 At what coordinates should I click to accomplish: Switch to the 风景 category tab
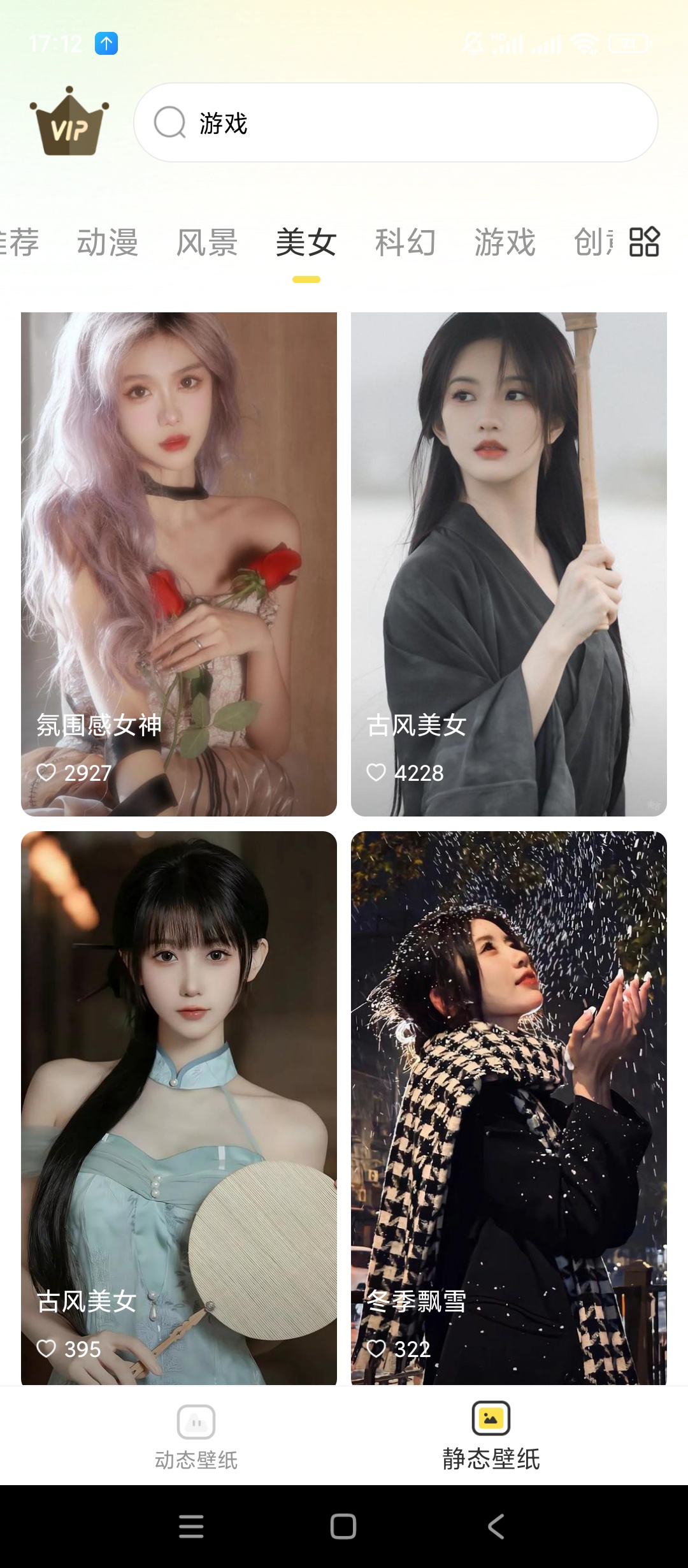tap(207, 243)
